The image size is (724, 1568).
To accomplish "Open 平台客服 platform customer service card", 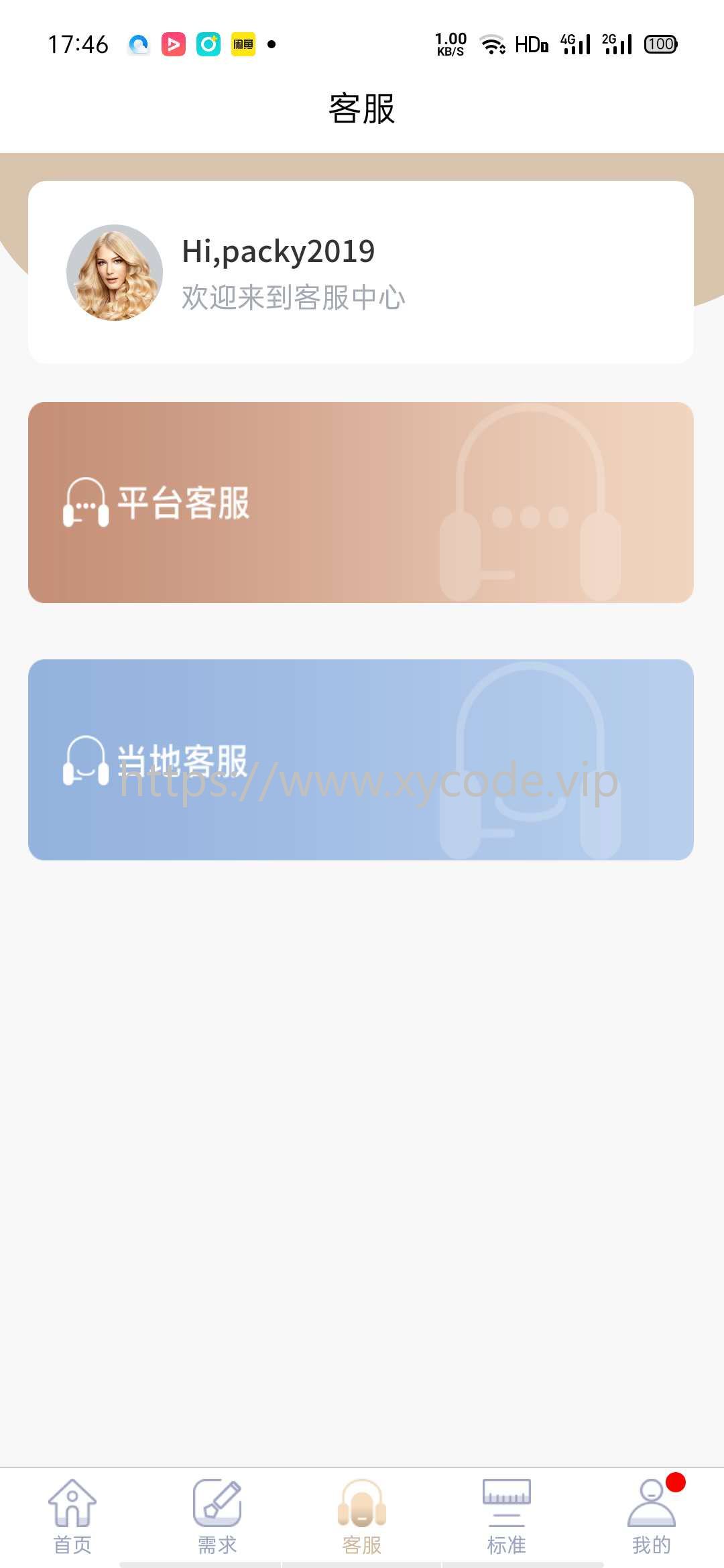I will point(361,503).
